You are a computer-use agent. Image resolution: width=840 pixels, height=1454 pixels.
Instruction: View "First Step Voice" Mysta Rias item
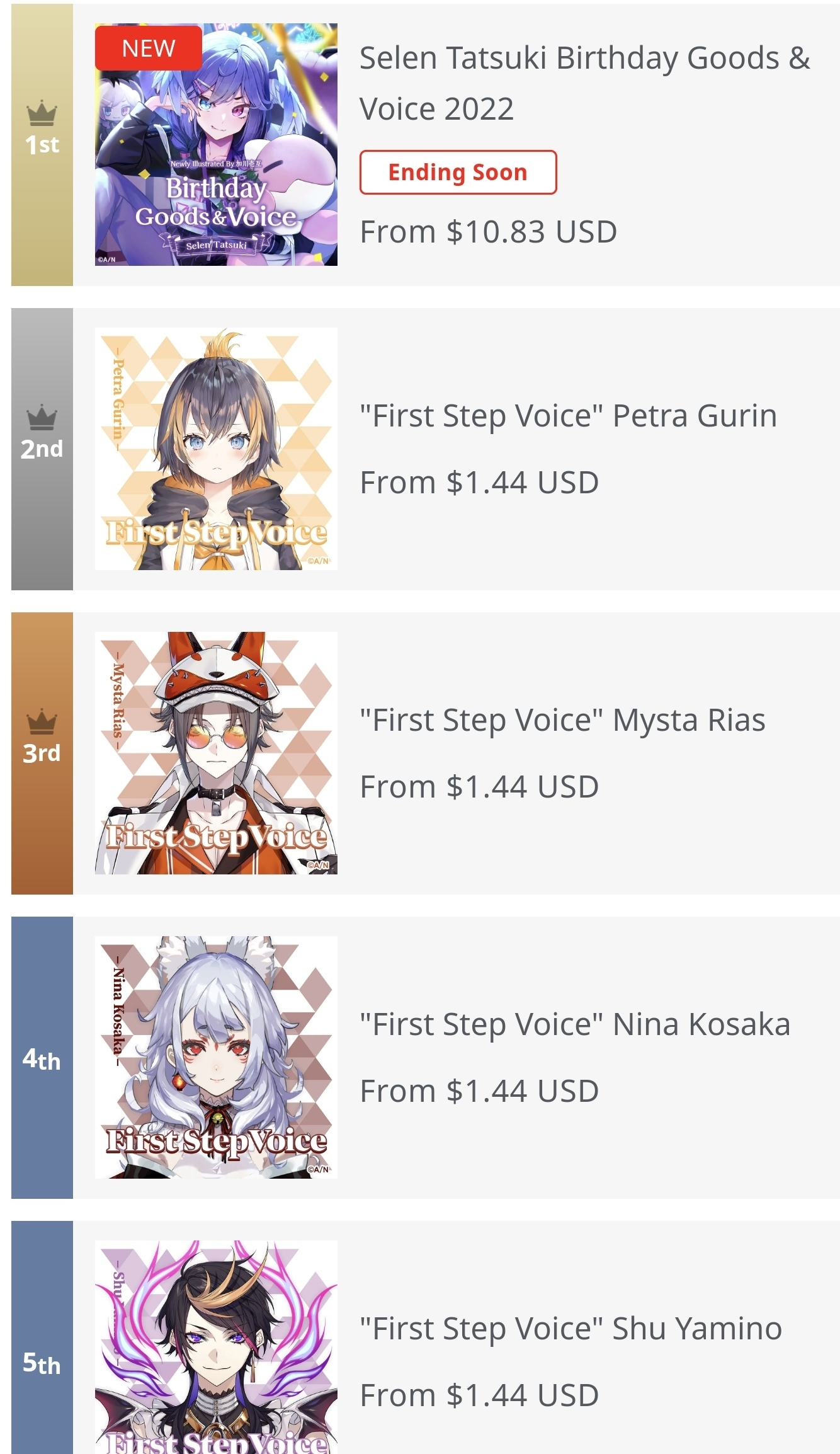tap(562, 721)
